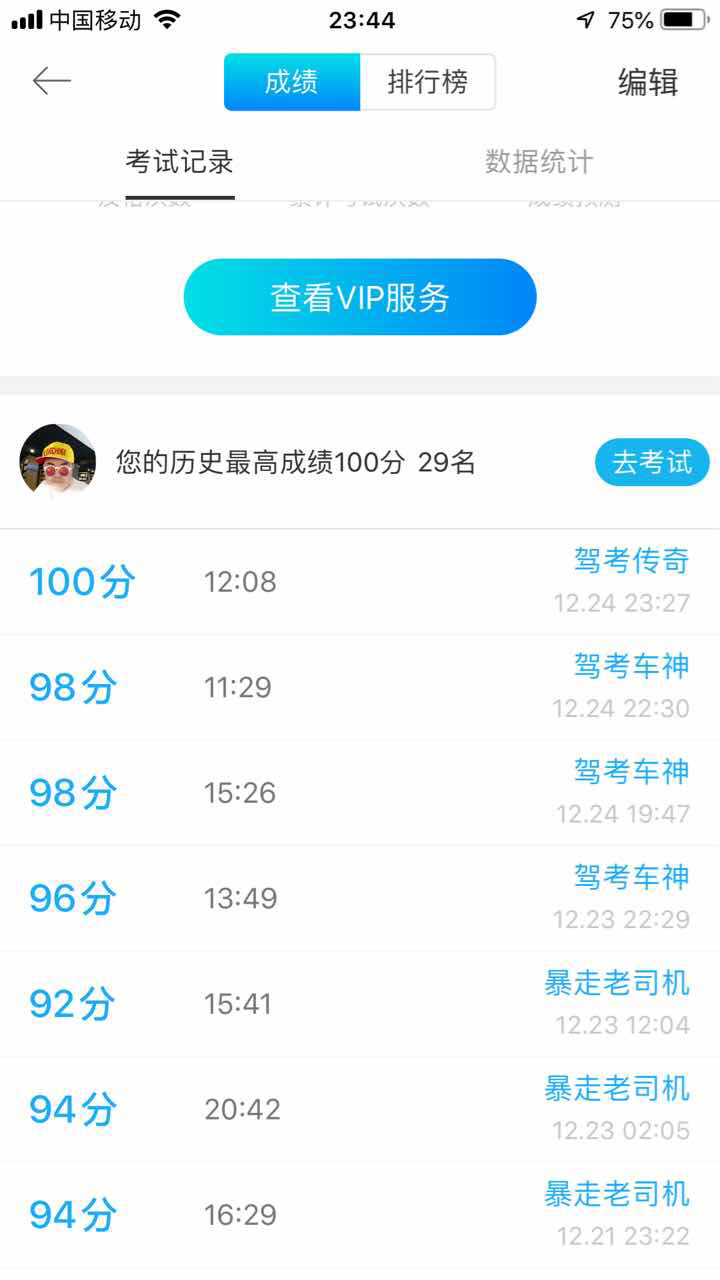Open the 100分 record from 12.24 23:27

pyautogui.click(x=360, y=581)
